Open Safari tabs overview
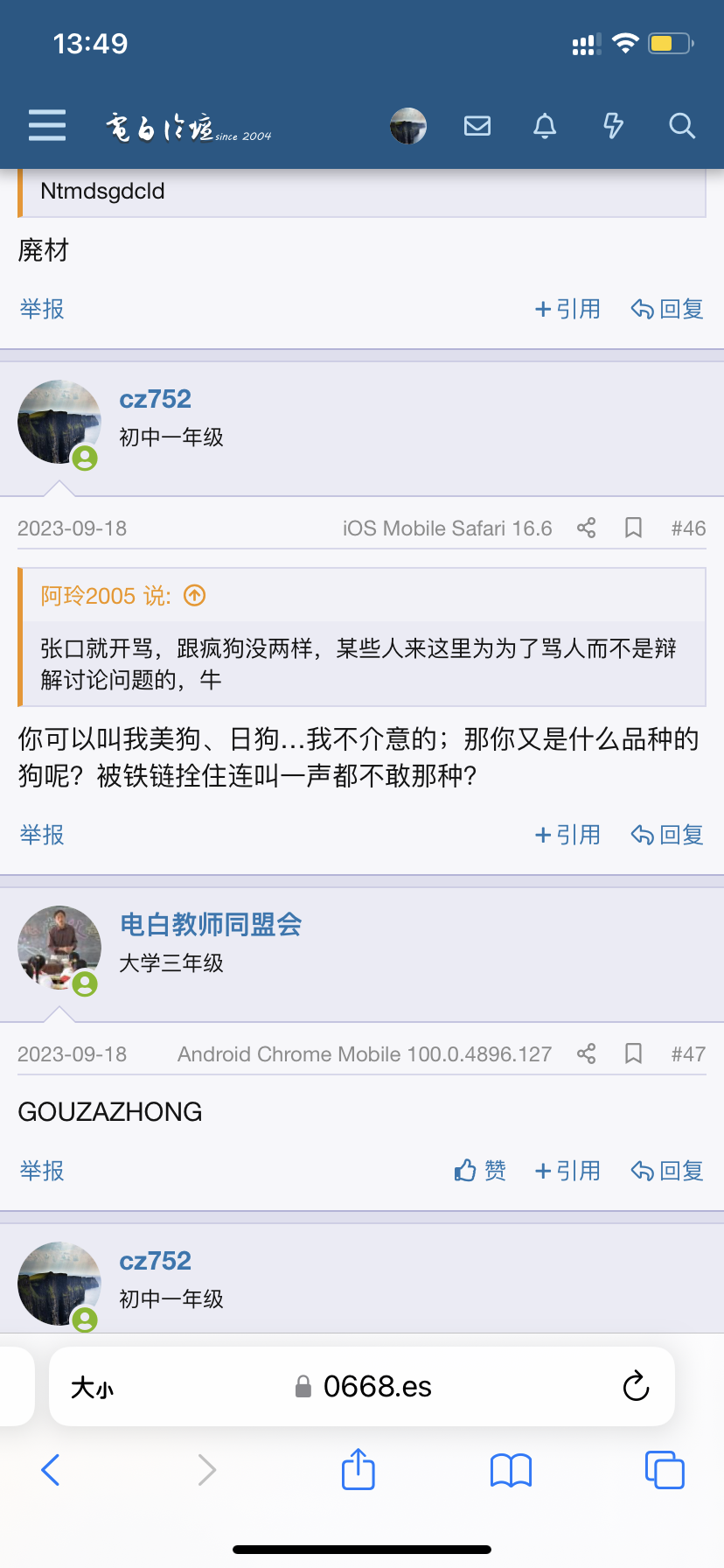Screen dimensions: 724x1568 665,1470
